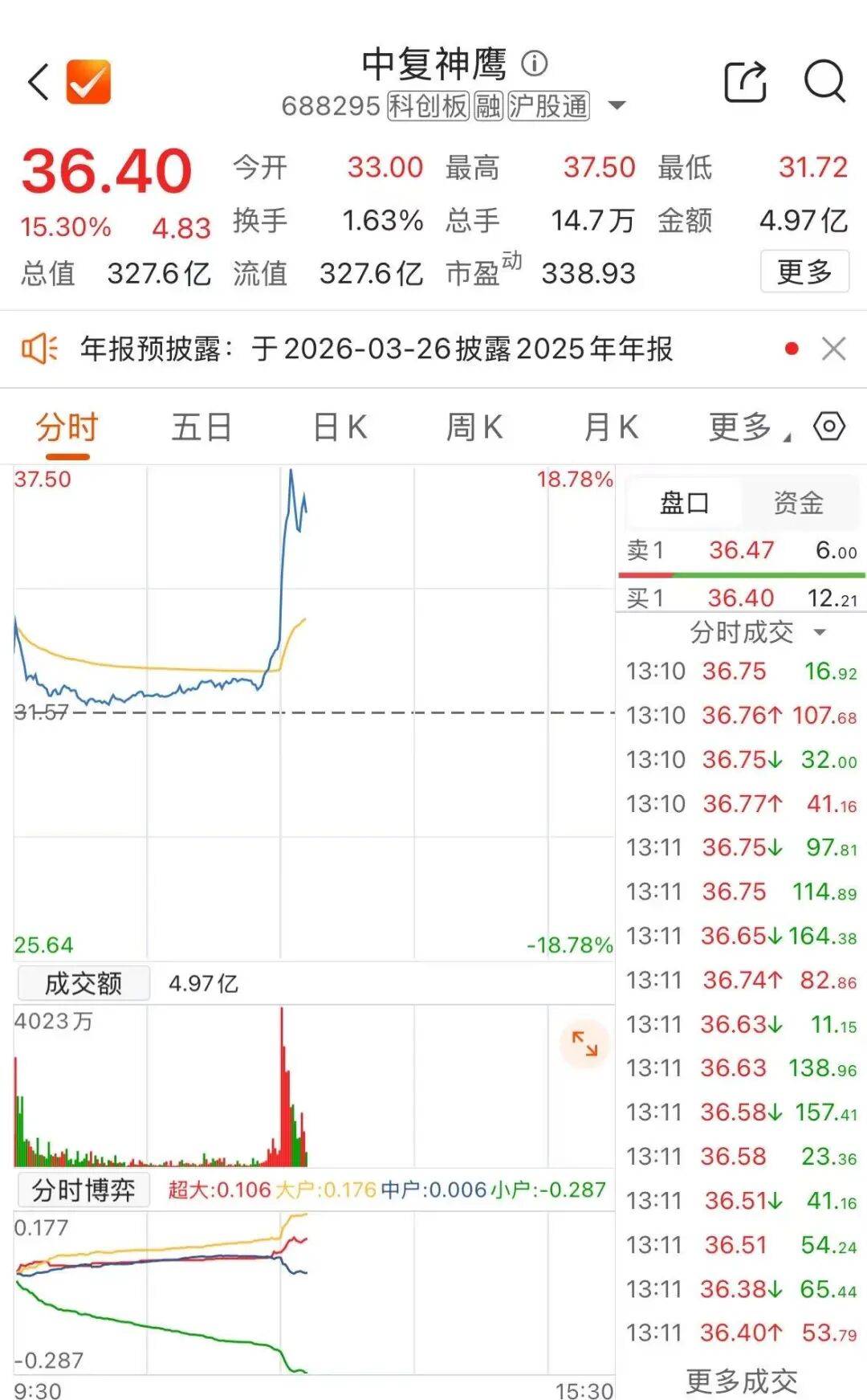867x1400 pixels.
Task: Open the share options via share icon
Action: point(747,80)
